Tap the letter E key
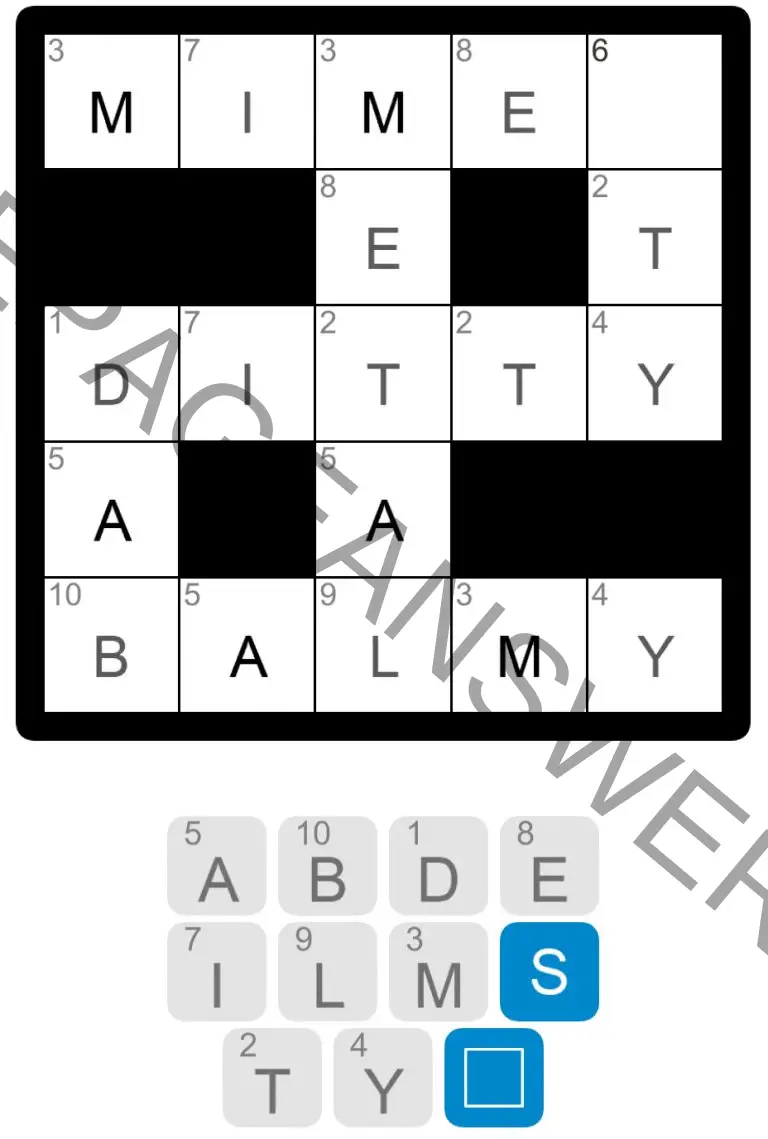Screen dimensions: 768x1139 pyautogui.click(x=549, y=866)
